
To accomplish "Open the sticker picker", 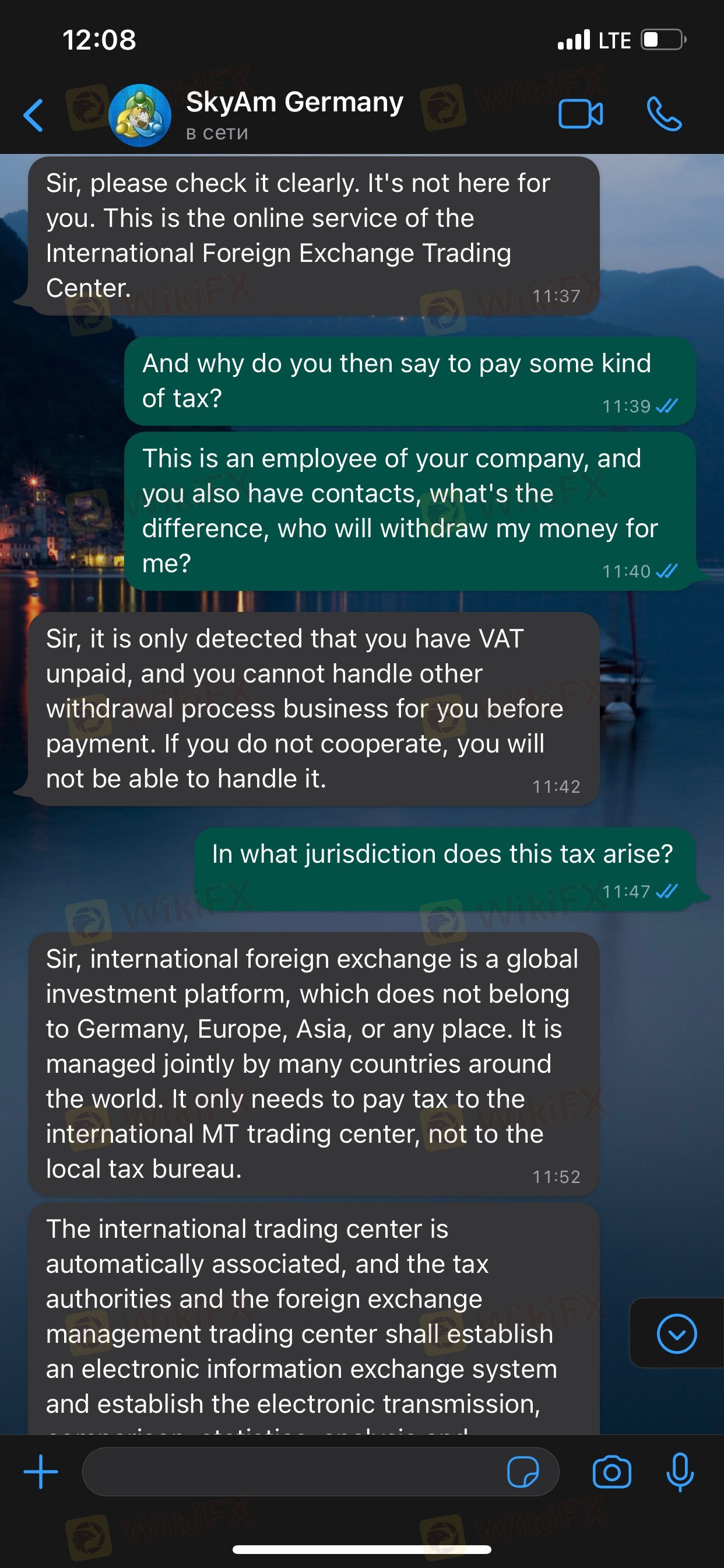I will [523, 1472].
